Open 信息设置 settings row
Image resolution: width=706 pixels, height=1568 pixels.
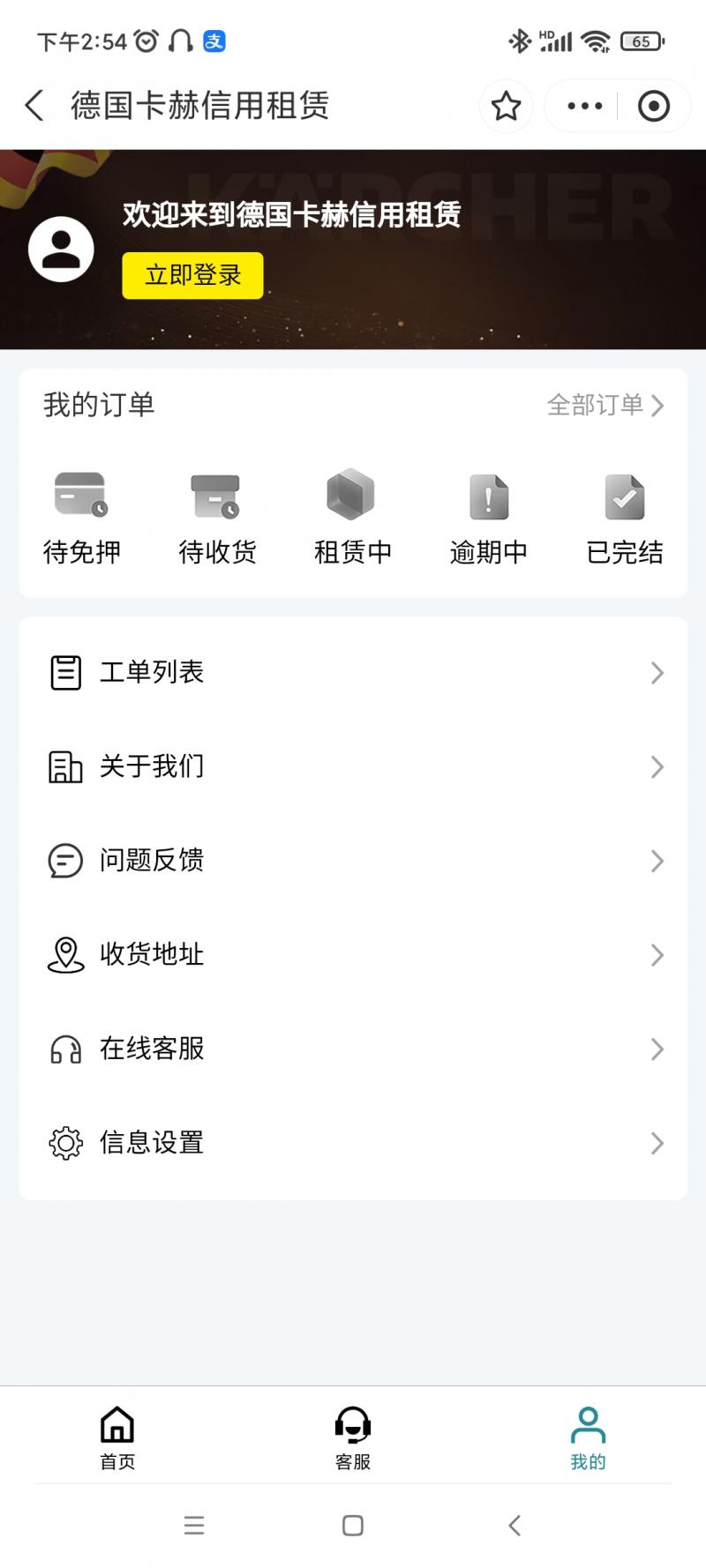[353, 1143]
